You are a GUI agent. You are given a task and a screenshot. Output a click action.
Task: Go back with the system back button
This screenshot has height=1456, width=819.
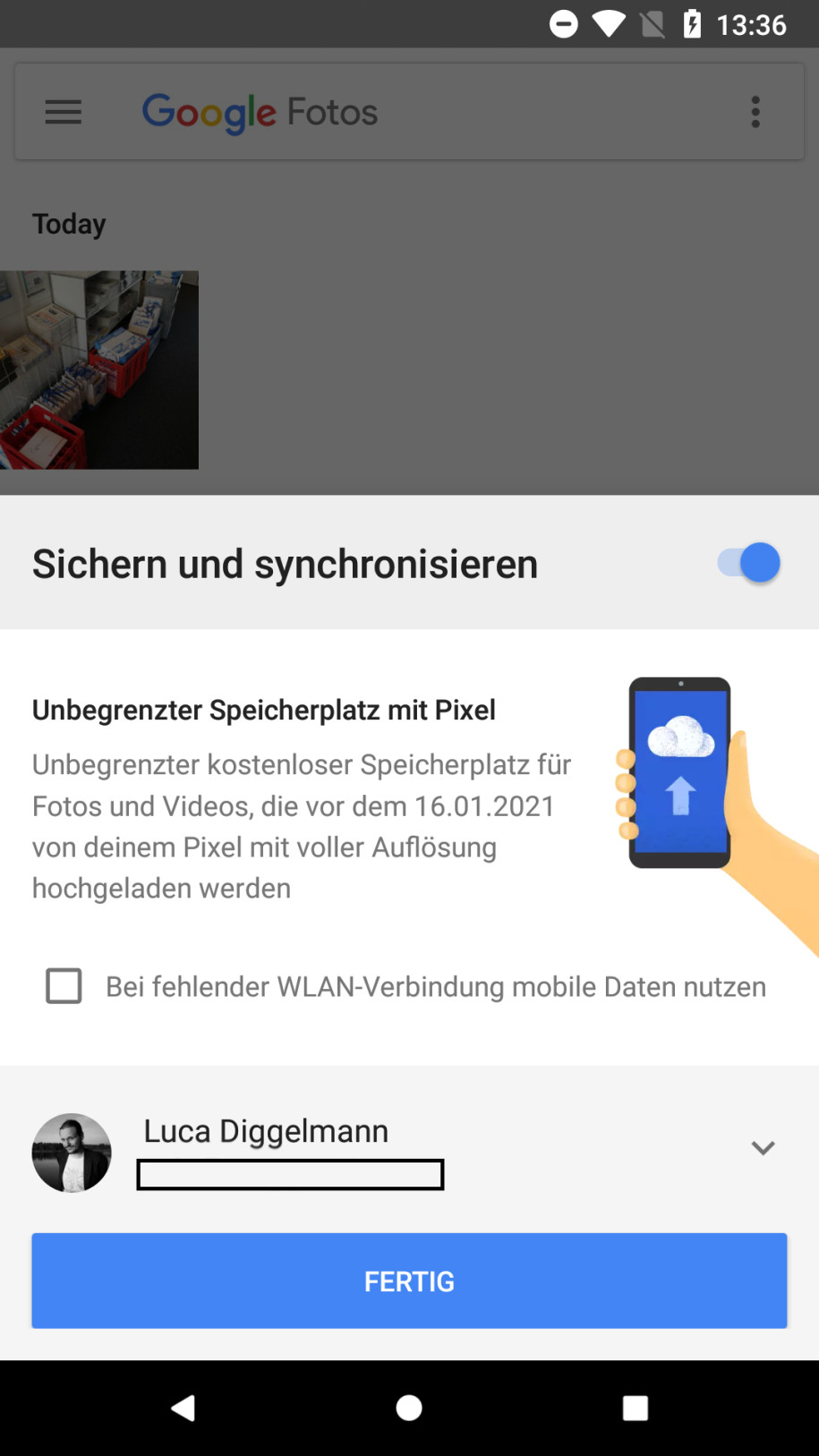[x=183, y=1409]
